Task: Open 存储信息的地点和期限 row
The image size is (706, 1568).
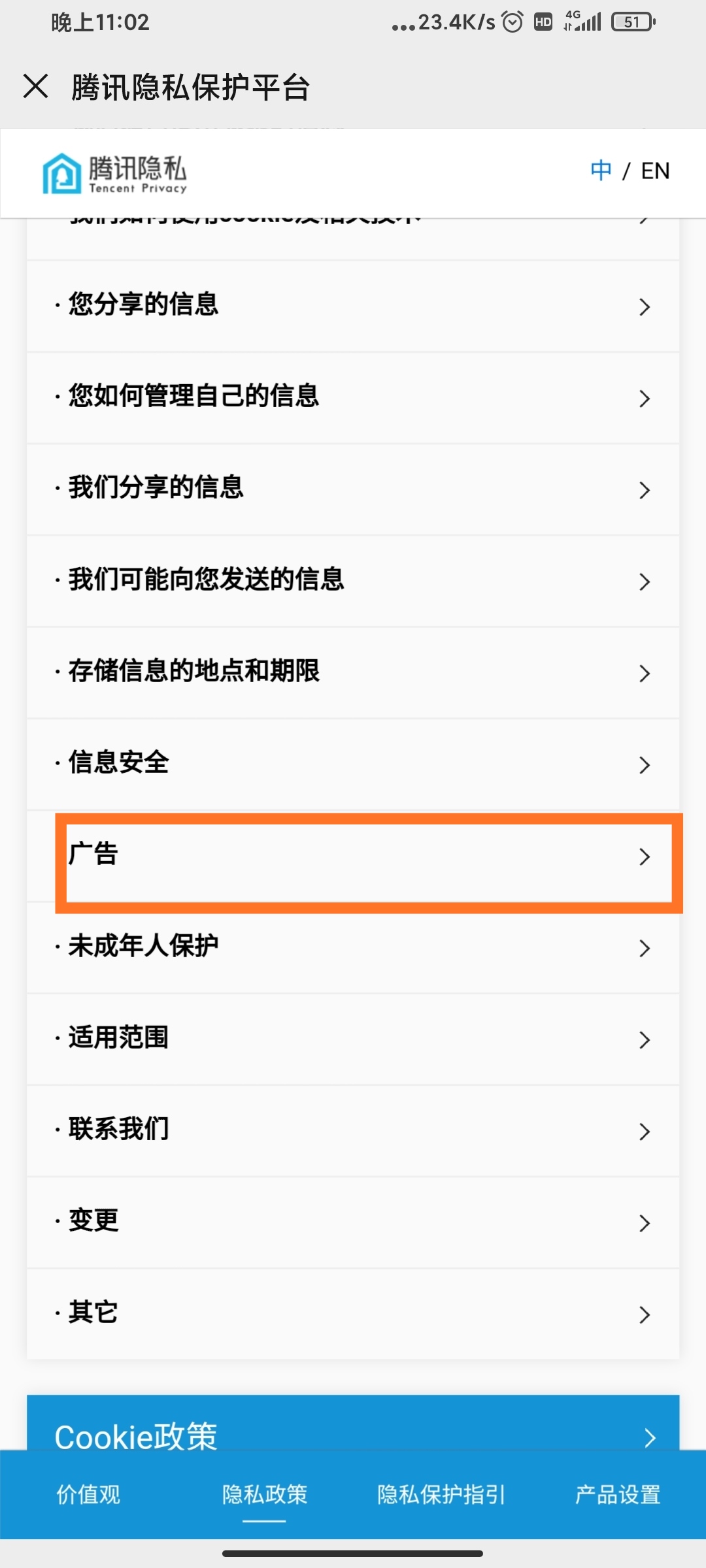Action: coord(353,673)
